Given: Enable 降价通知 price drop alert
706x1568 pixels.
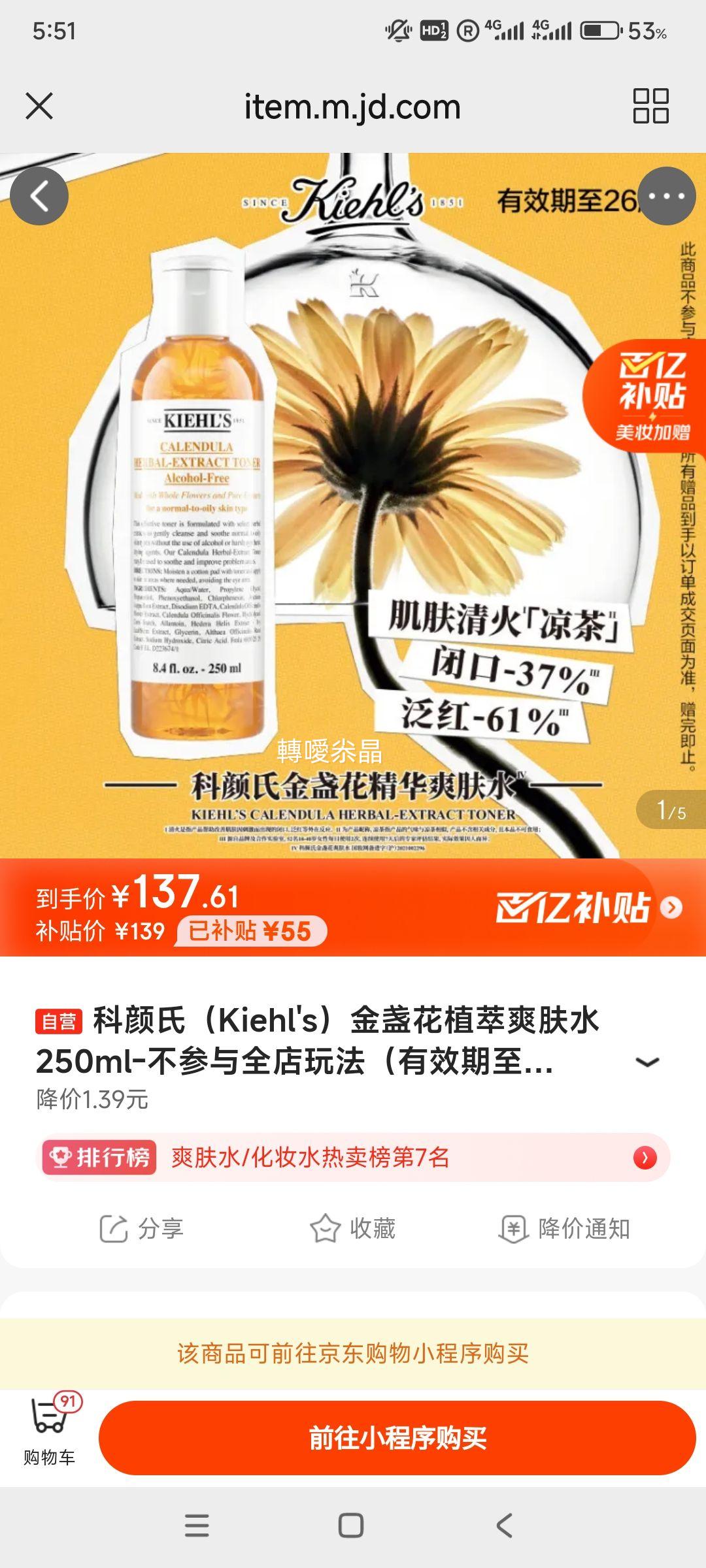Looking at the screenshot, I should point(565,1228).
